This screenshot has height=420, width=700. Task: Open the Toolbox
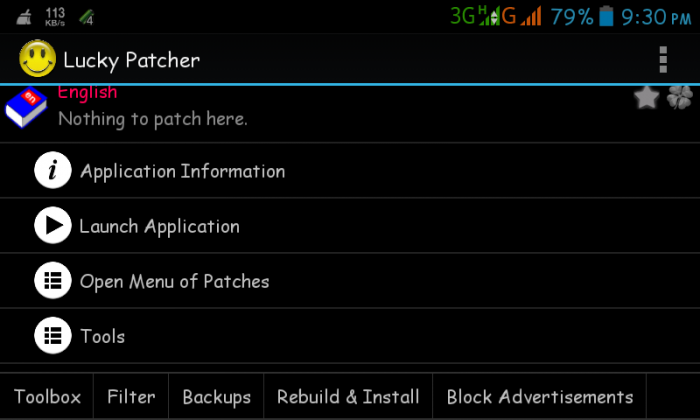click(x=47, y=397)
